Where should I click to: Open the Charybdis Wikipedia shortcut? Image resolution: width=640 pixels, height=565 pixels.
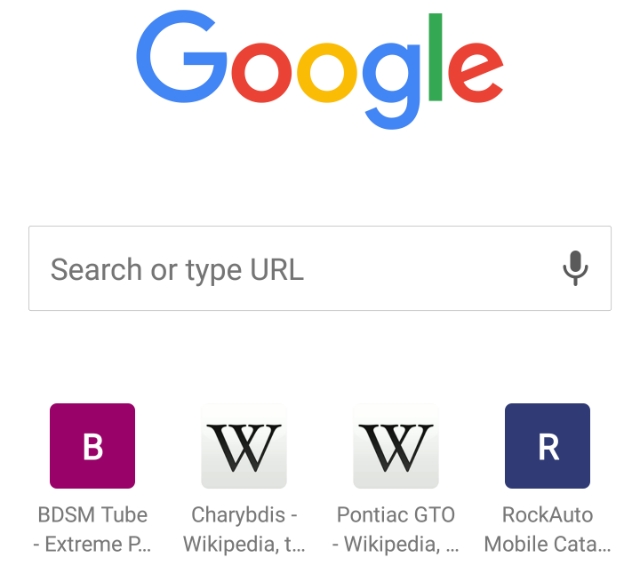pos(244,446)
